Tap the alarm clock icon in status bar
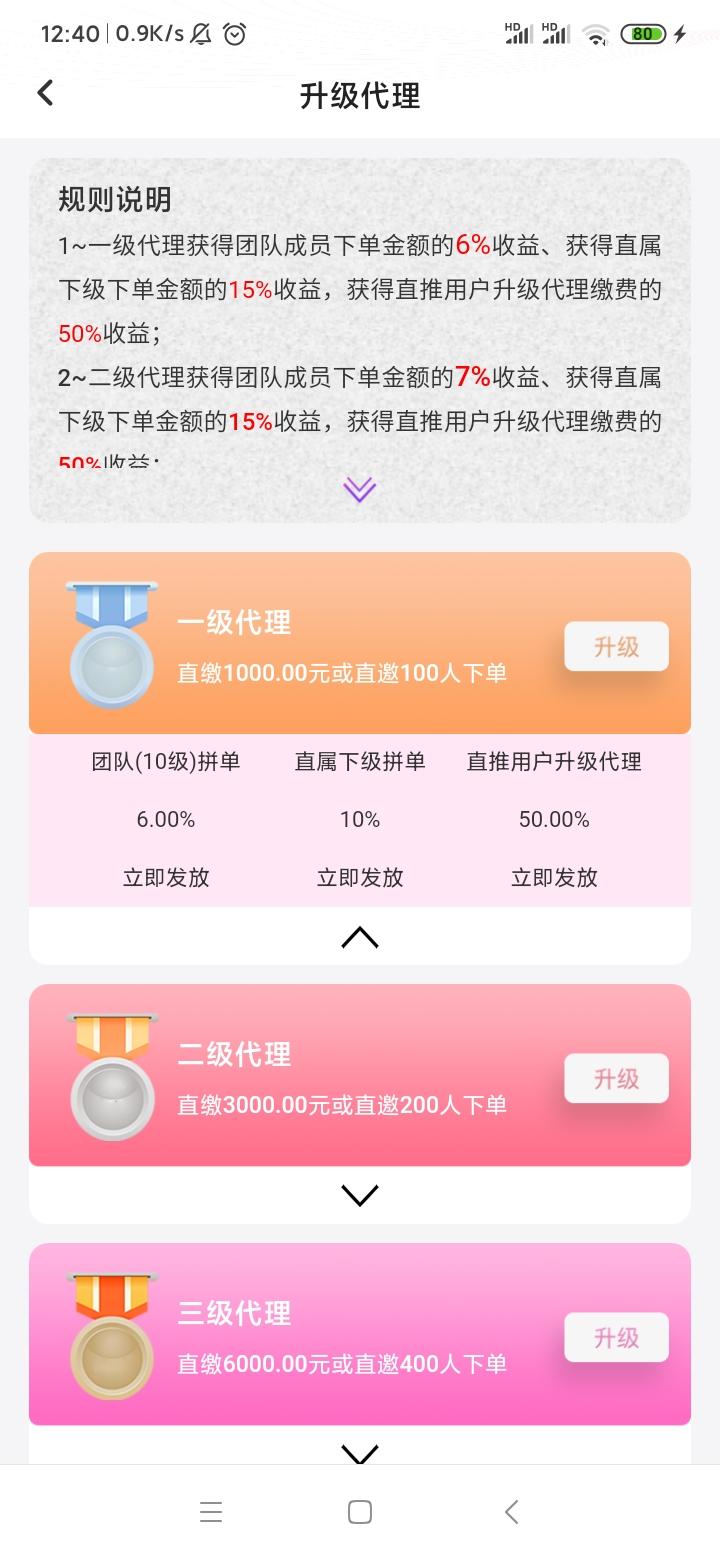The width and height of the screenshot is (720, 1560). click(x=234, y=34)
